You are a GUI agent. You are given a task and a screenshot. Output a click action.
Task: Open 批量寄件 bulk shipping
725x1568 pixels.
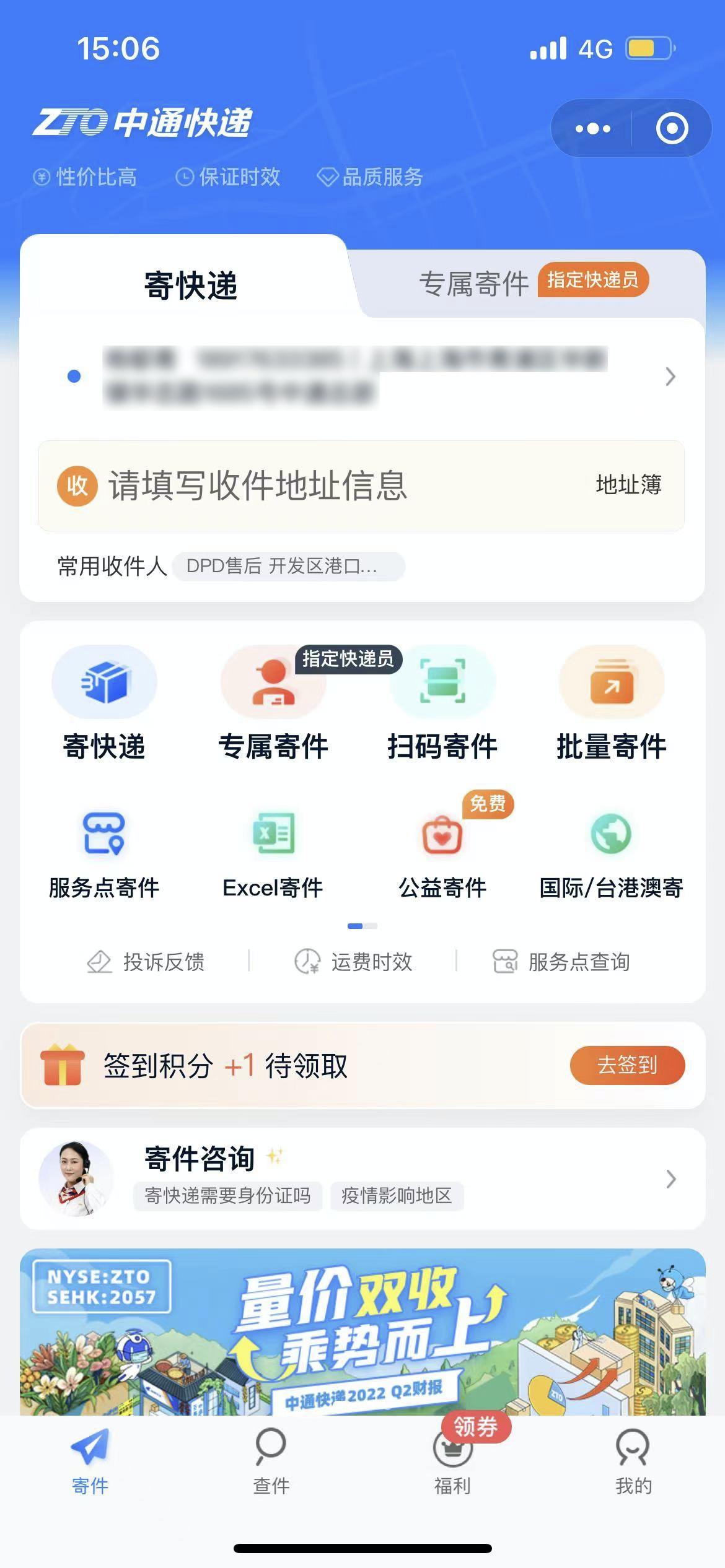tap(612, 705)
